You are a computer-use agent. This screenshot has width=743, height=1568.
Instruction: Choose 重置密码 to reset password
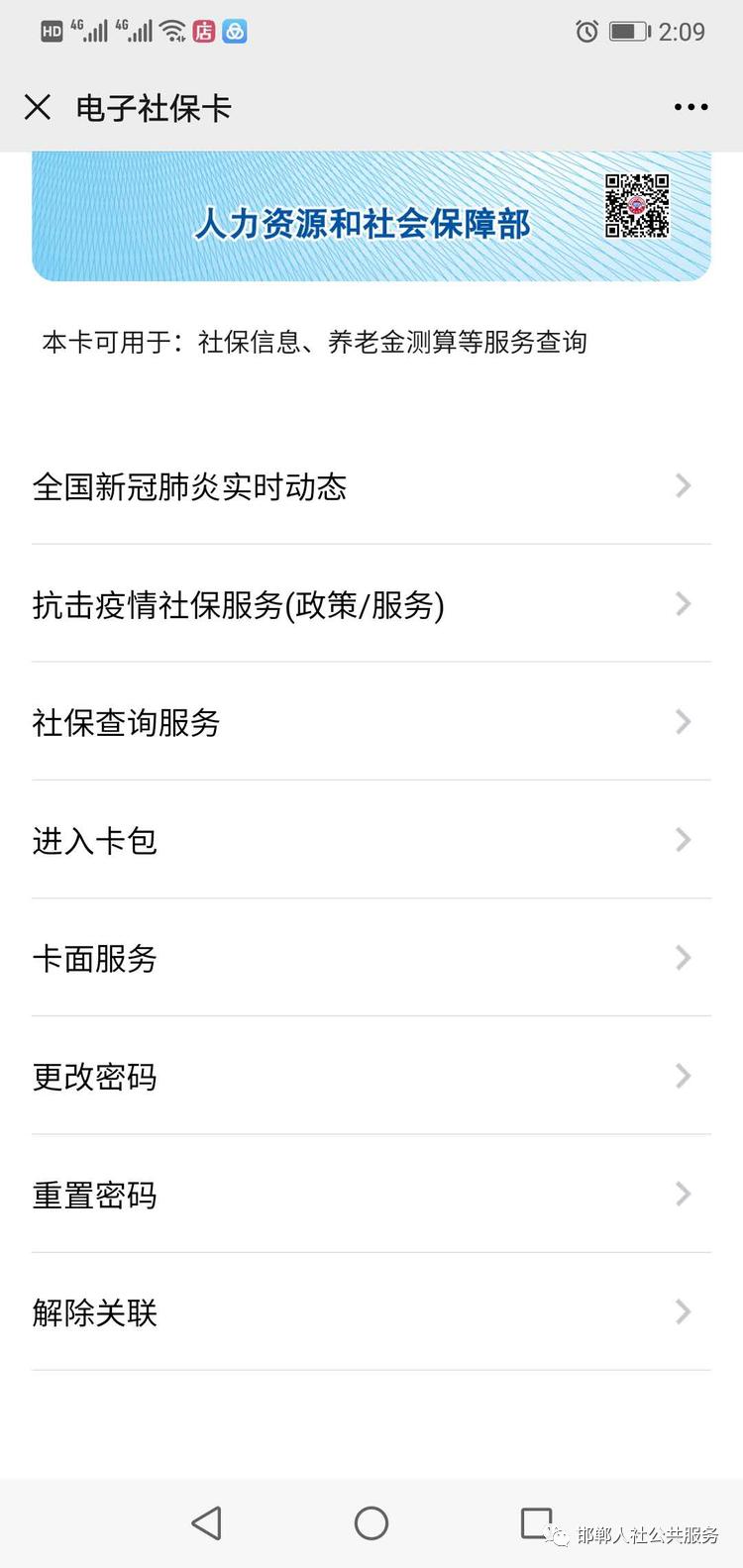371,1195
